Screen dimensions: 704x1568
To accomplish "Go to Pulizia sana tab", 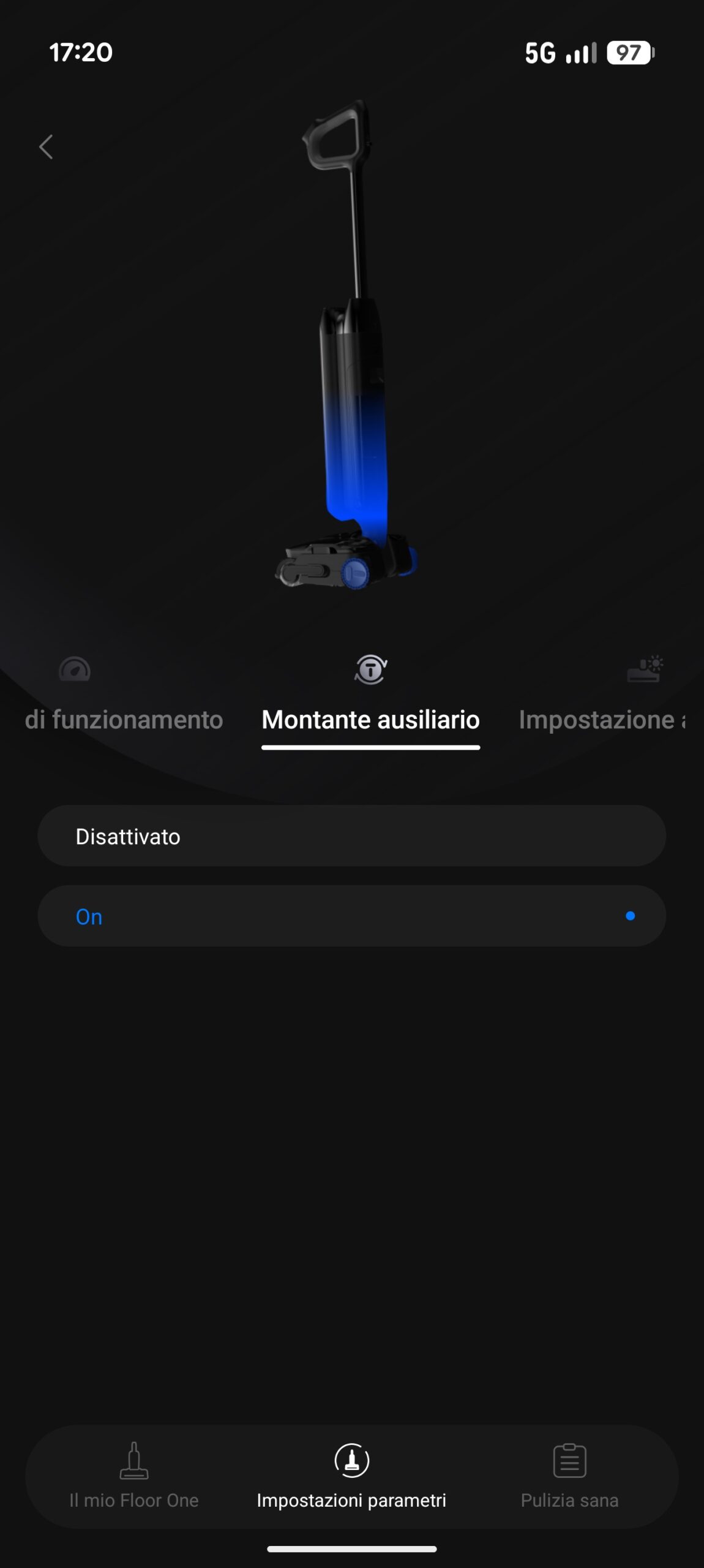I will (x=569, y=1476).
